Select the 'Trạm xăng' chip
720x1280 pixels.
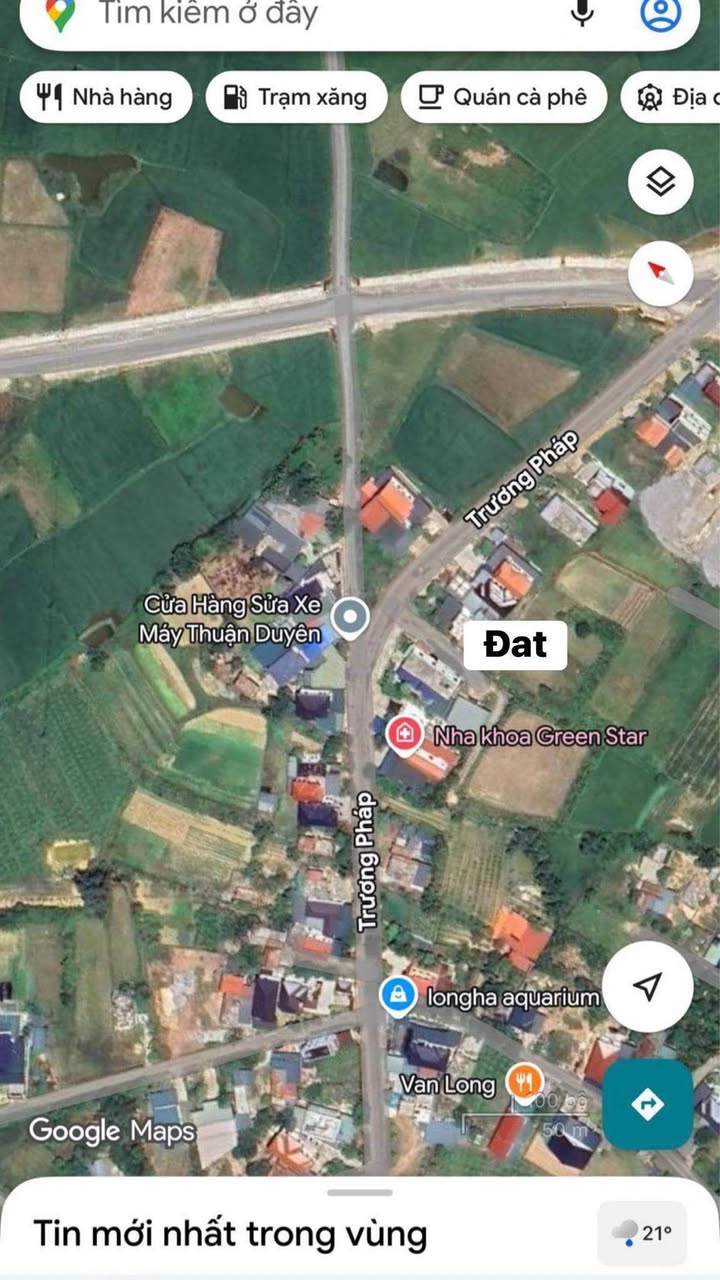click(x=296, y=97)
